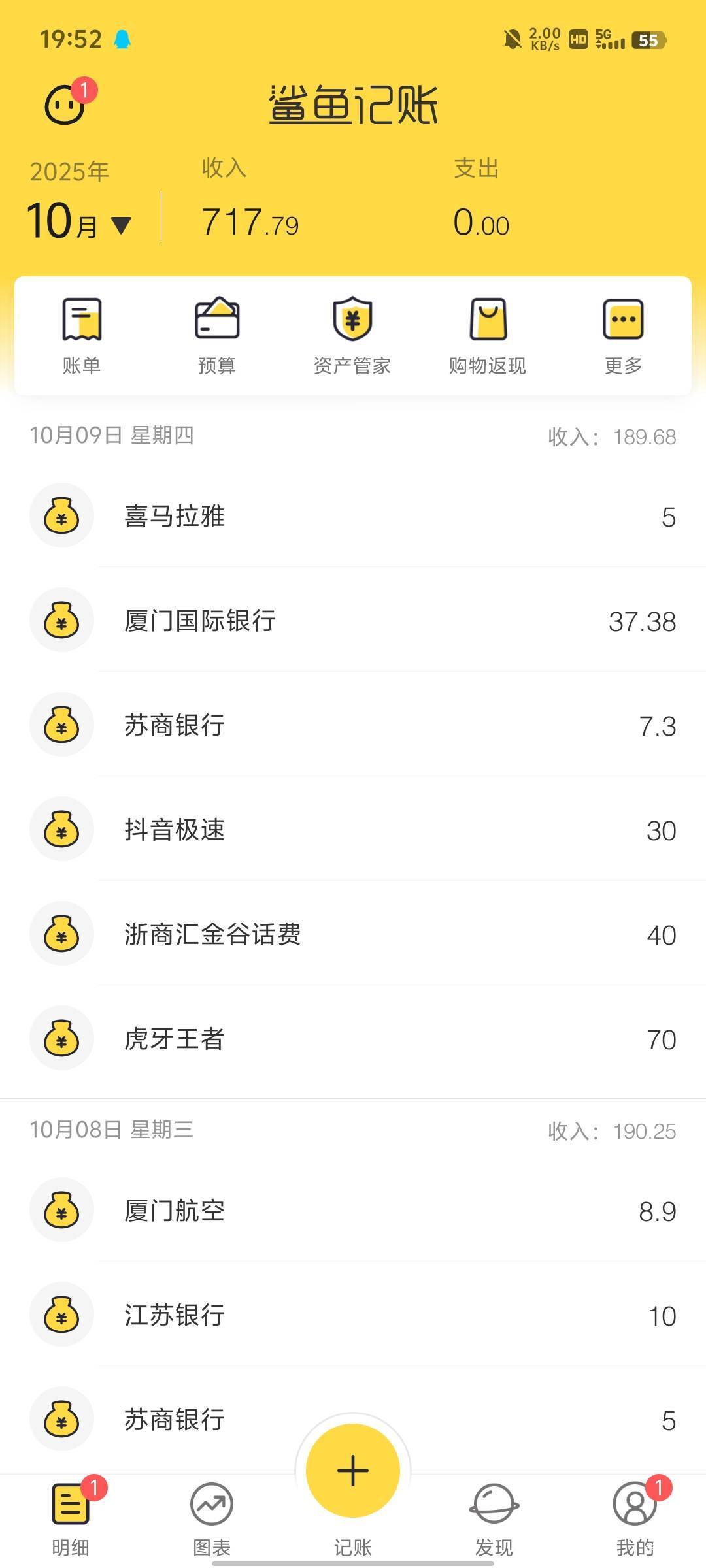Expand the 10月 month picker
The width and height of the screenshot is (706, 1568).
(x=80, y=222)
